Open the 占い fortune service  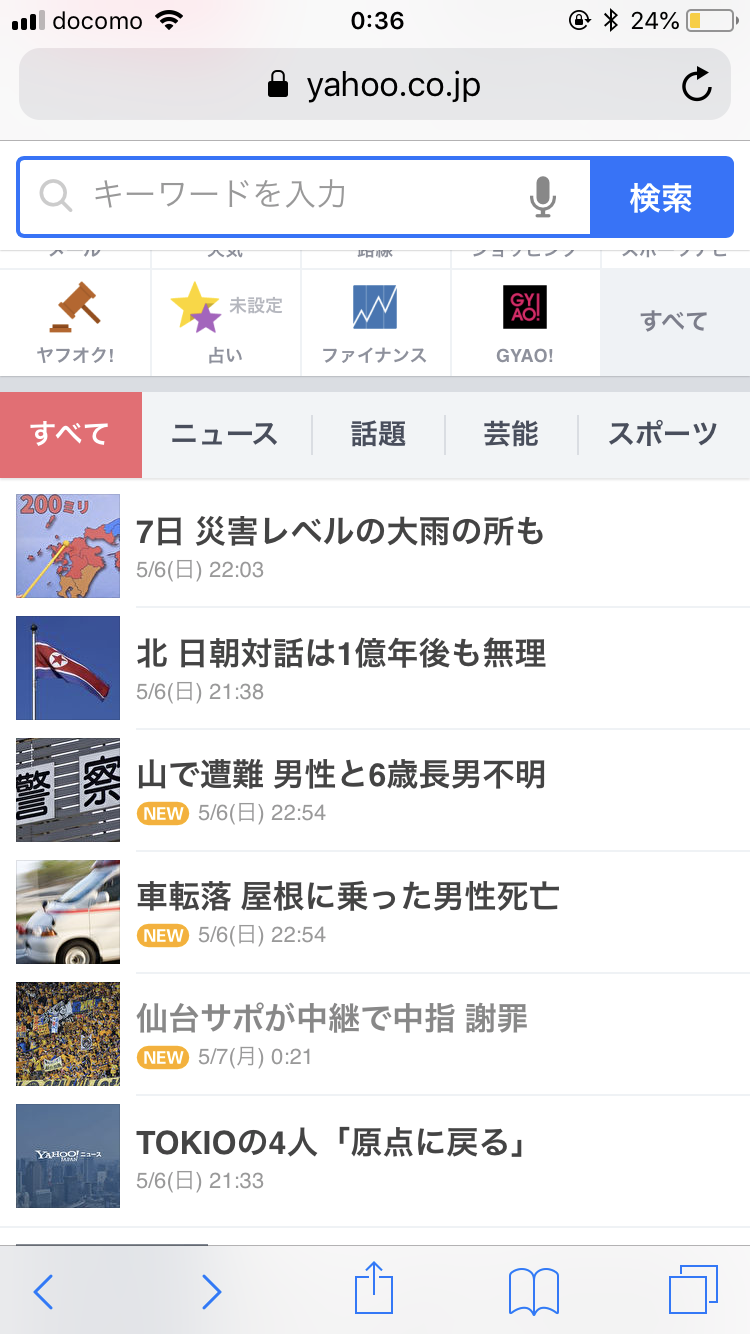click(x=226, y=322)
